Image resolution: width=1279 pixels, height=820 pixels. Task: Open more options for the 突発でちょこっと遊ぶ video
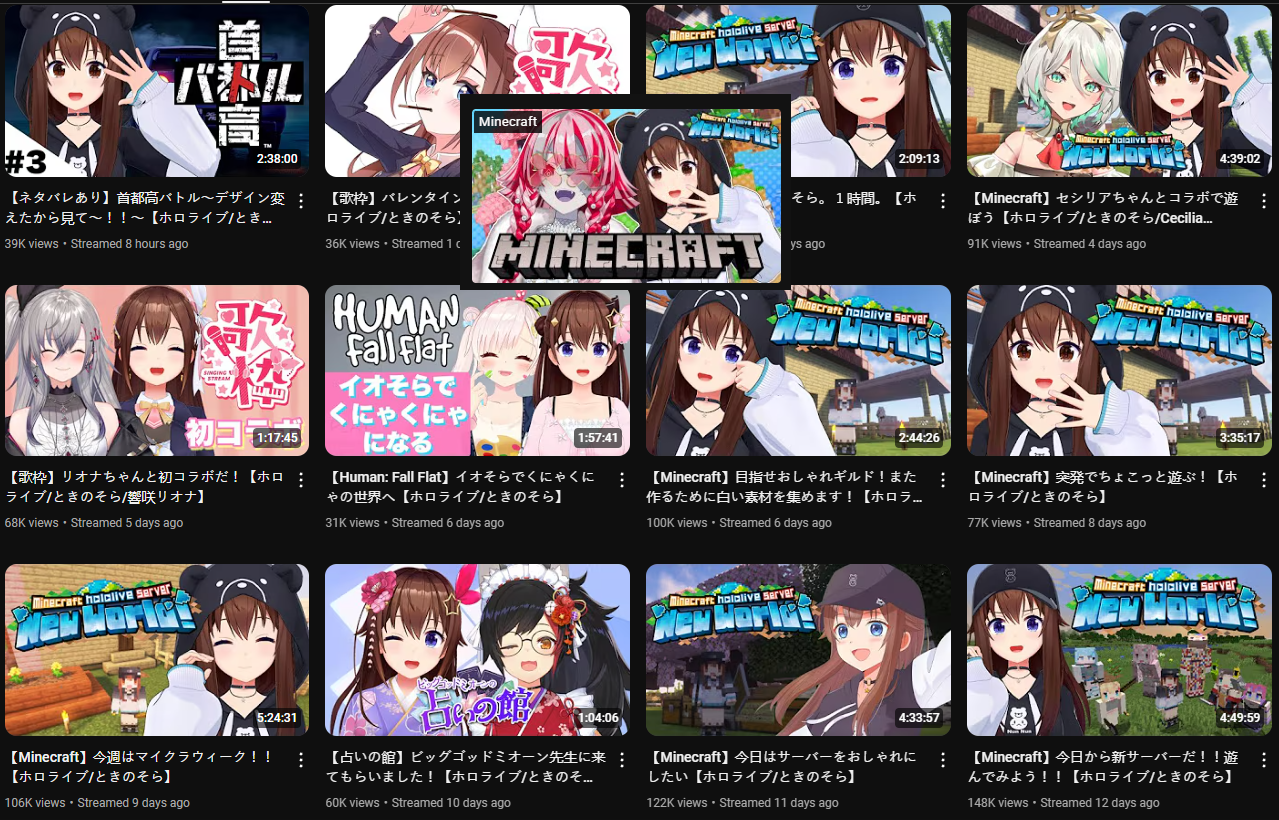coord(1262,480)
